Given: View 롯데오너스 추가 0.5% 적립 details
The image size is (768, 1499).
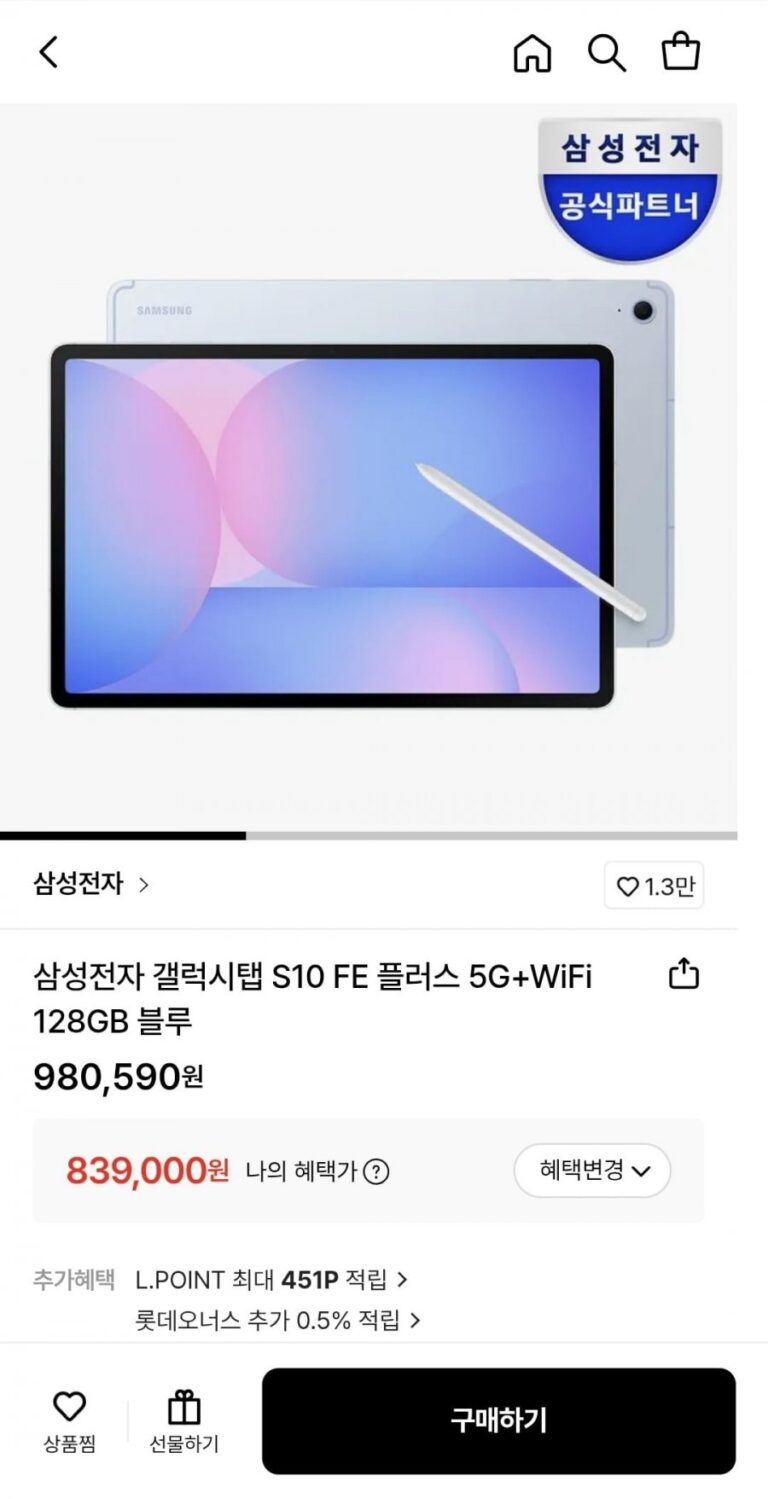Looking at the screenshot, I should [x=277, y=1320].
